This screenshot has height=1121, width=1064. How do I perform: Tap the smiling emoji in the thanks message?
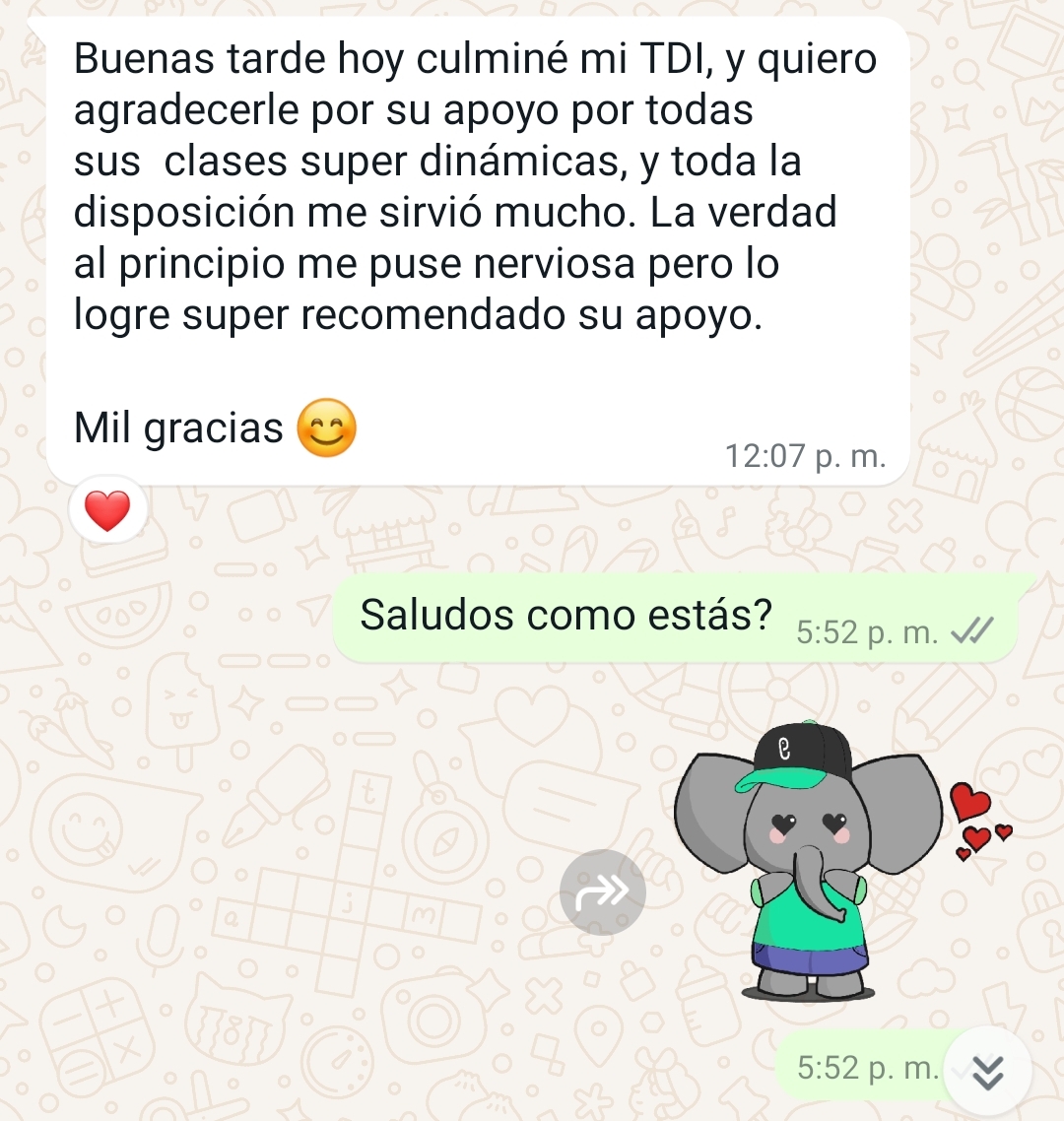point(328,426)
